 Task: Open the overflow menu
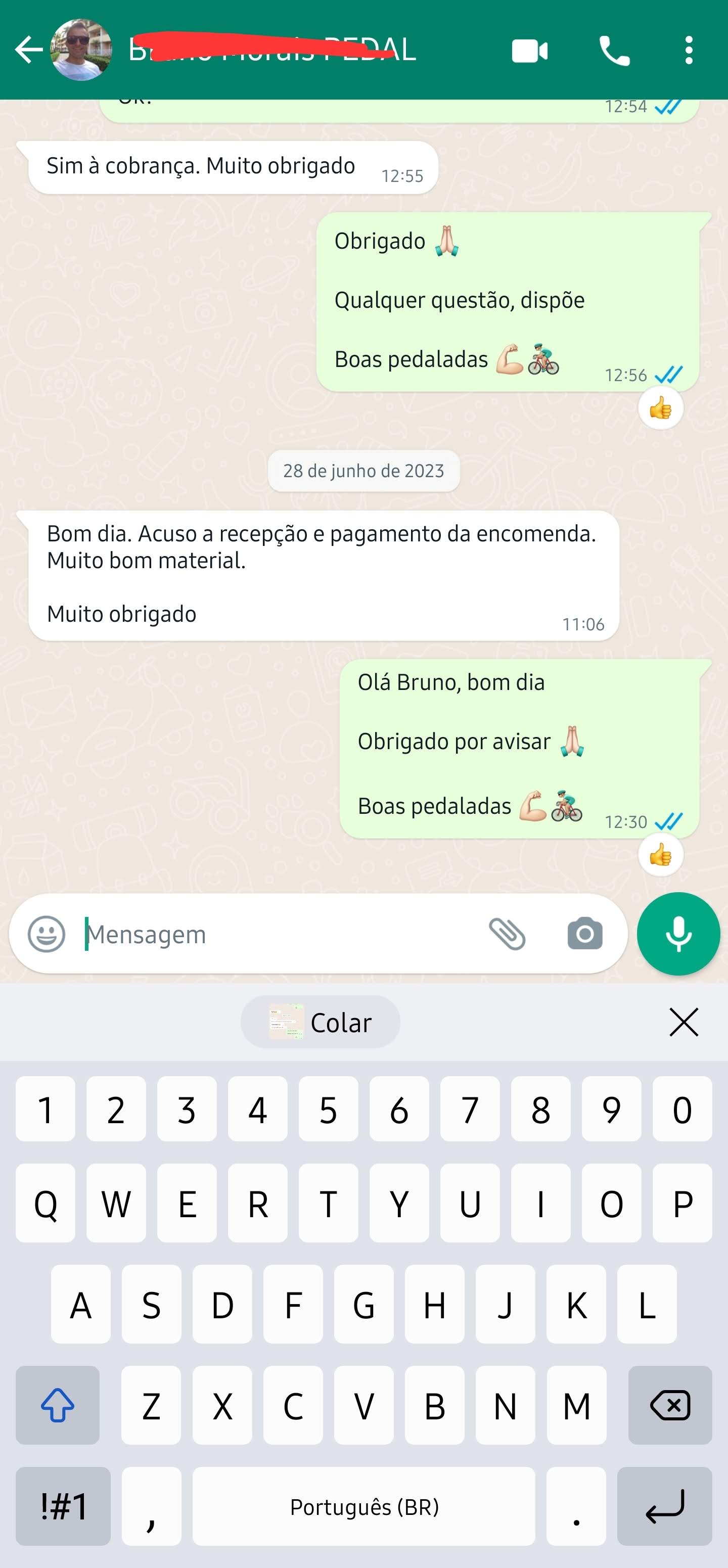click(x=689, y=51)
